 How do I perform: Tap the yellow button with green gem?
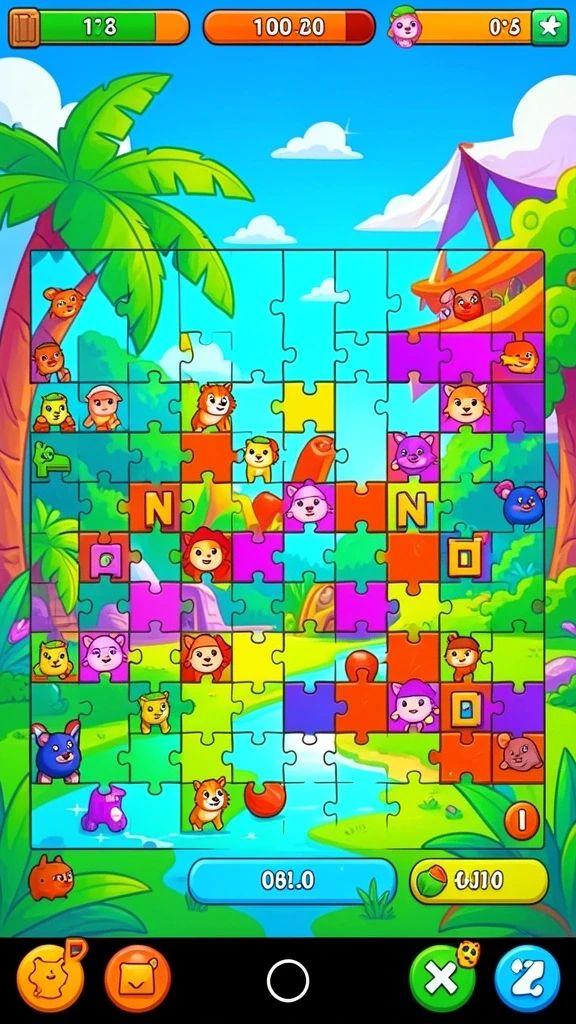[x=479, y=881]
